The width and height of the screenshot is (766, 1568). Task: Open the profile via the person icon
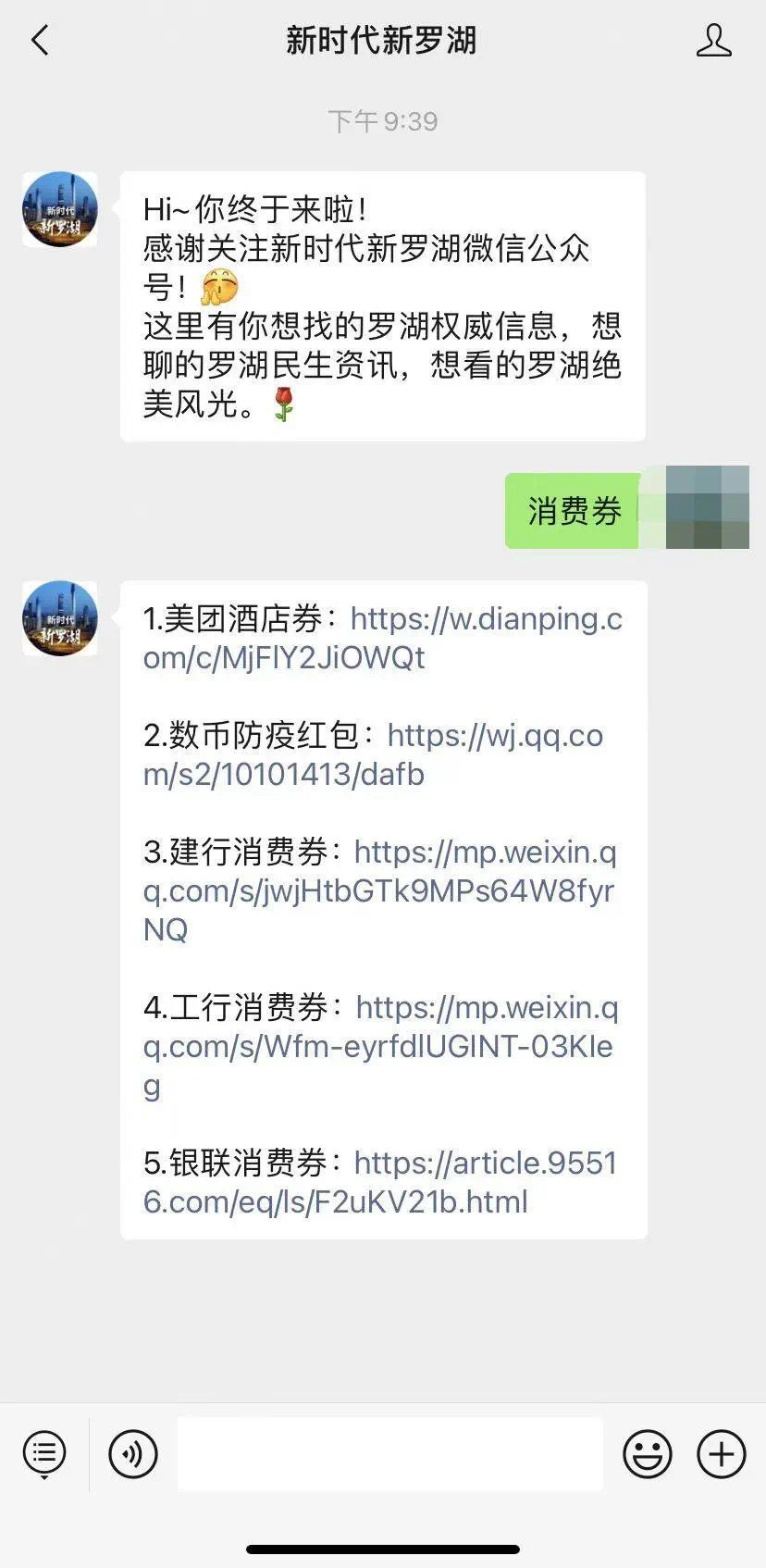click(x=713, y=41)
